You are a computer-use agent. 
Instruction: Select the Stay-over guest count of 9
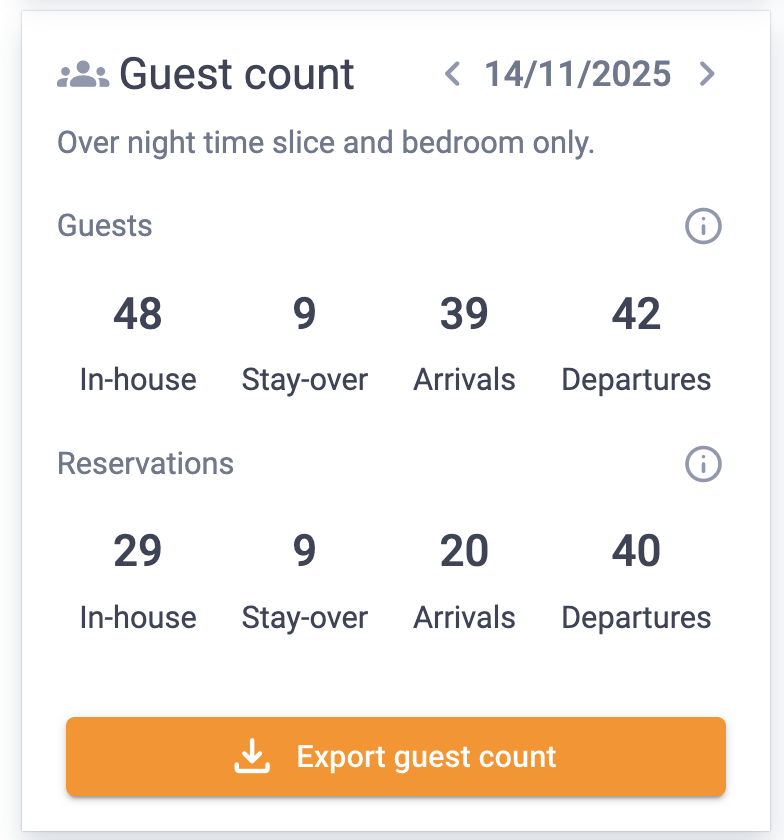[305, 314]
